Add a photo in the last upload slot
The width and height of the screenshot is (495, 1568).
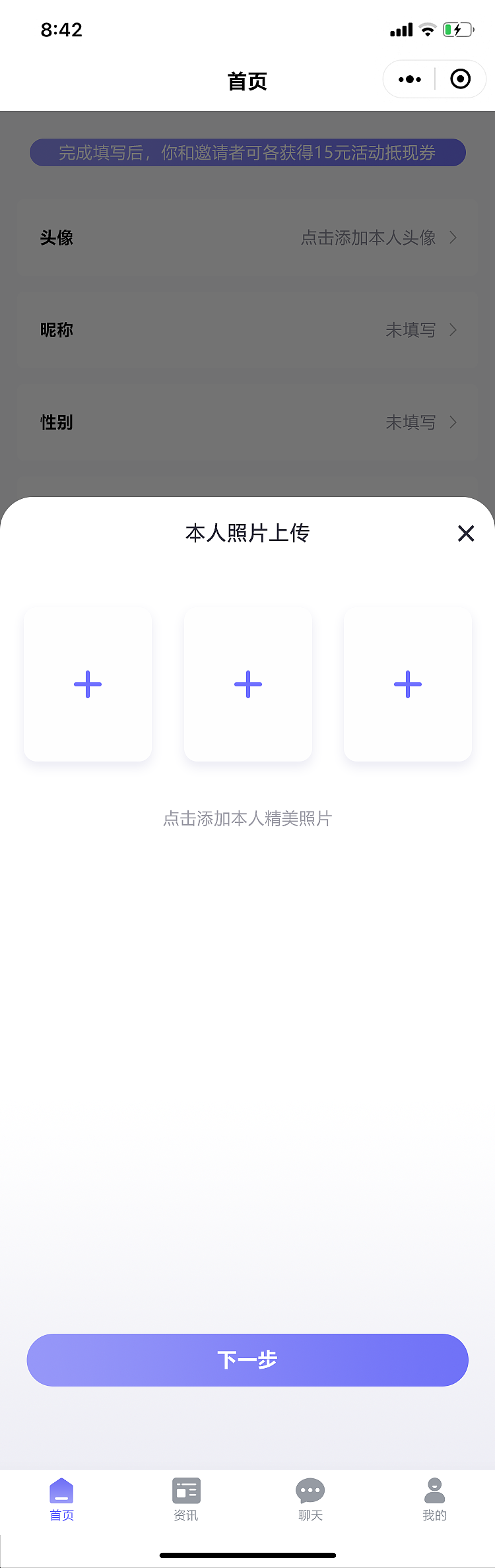click(408, 684)
